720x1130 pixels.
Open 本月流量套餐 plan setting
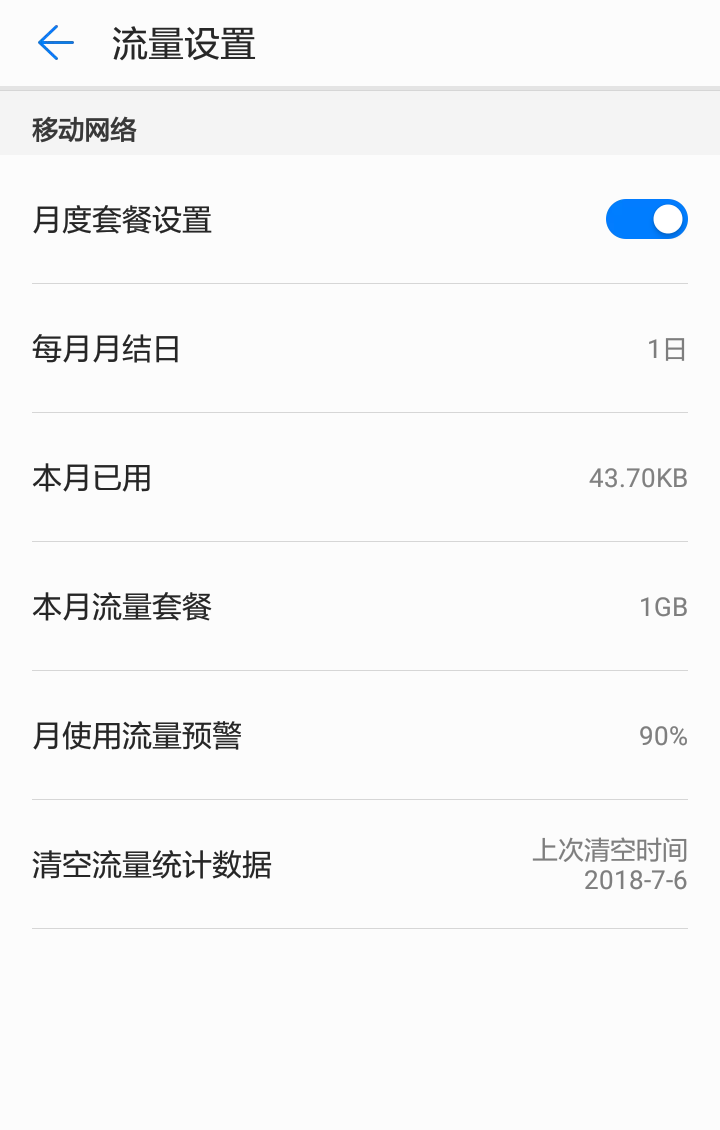(360, 607)
